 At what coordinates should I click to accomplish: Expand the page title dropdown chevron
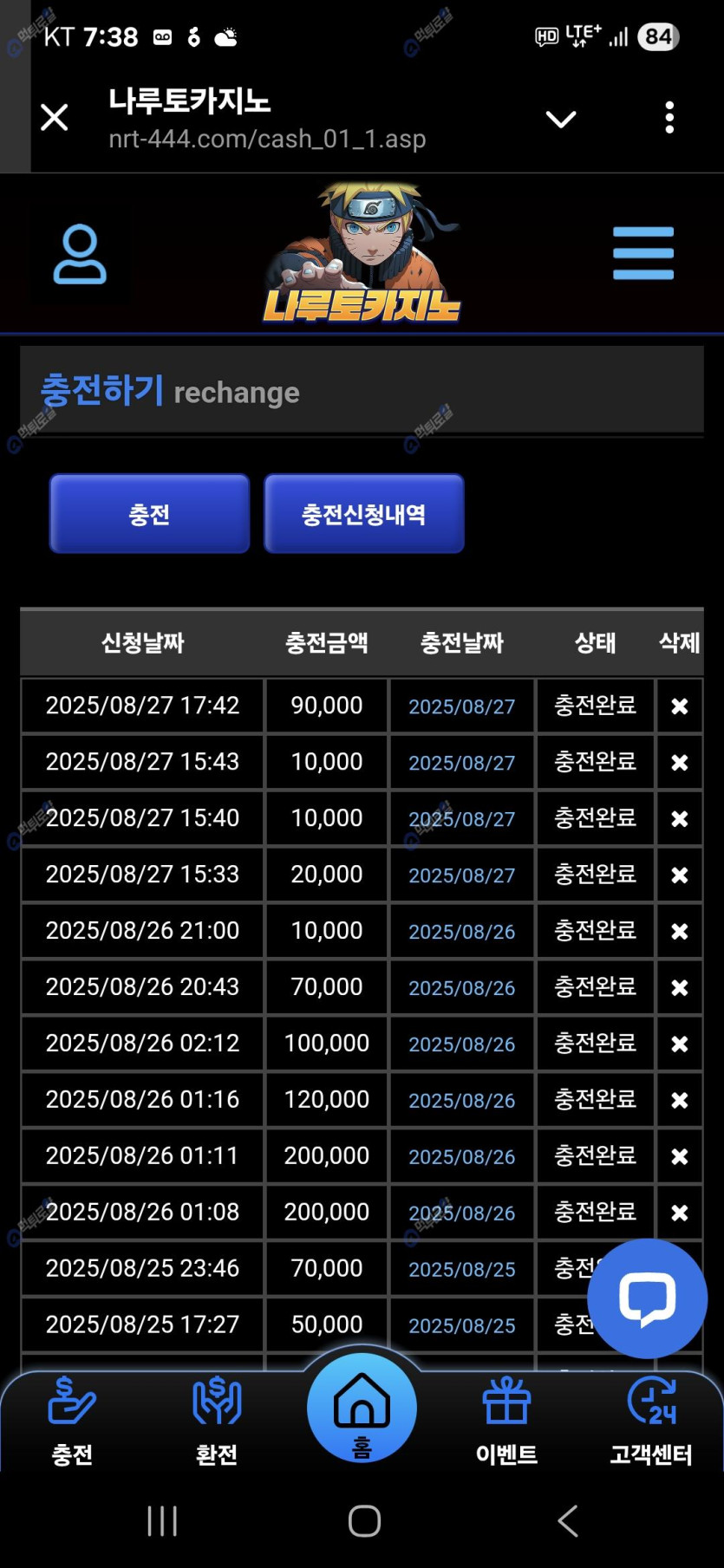560,119
